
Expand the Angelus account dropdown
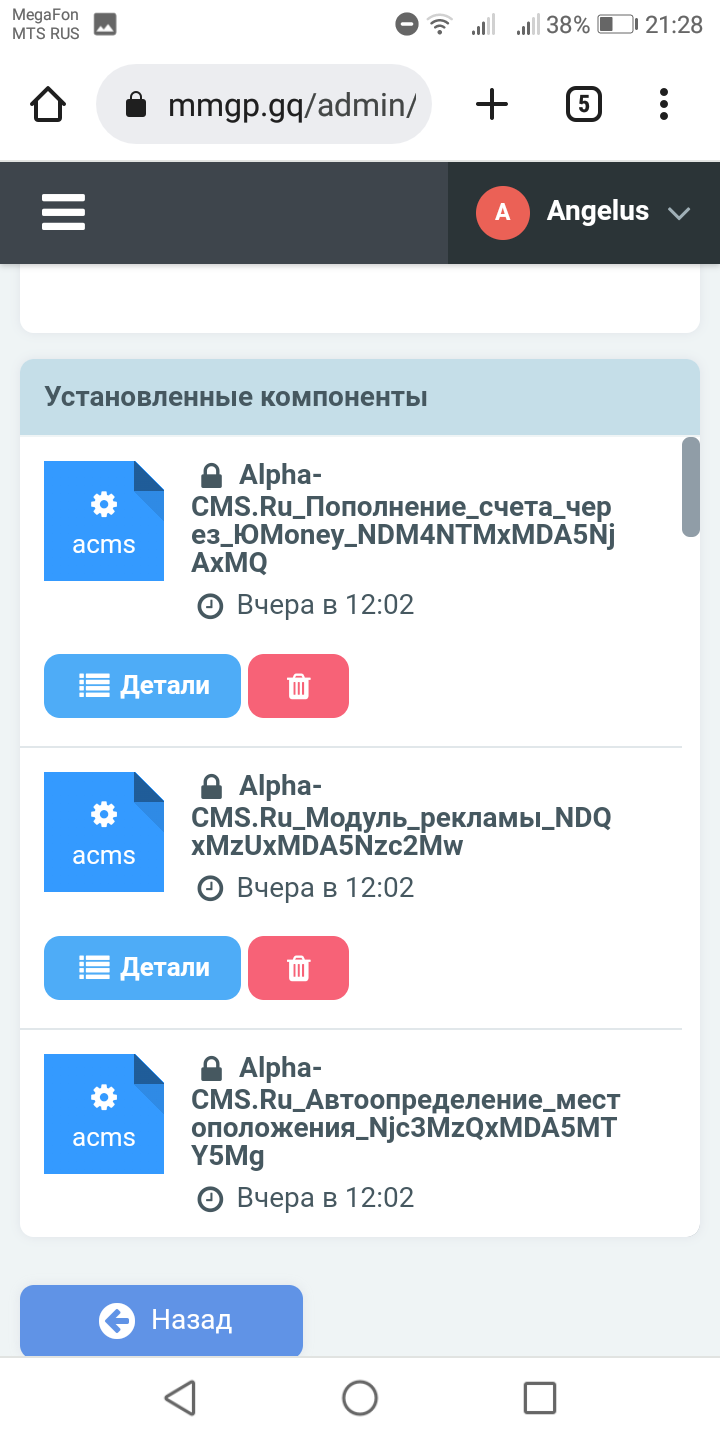(x=584, y=212)
